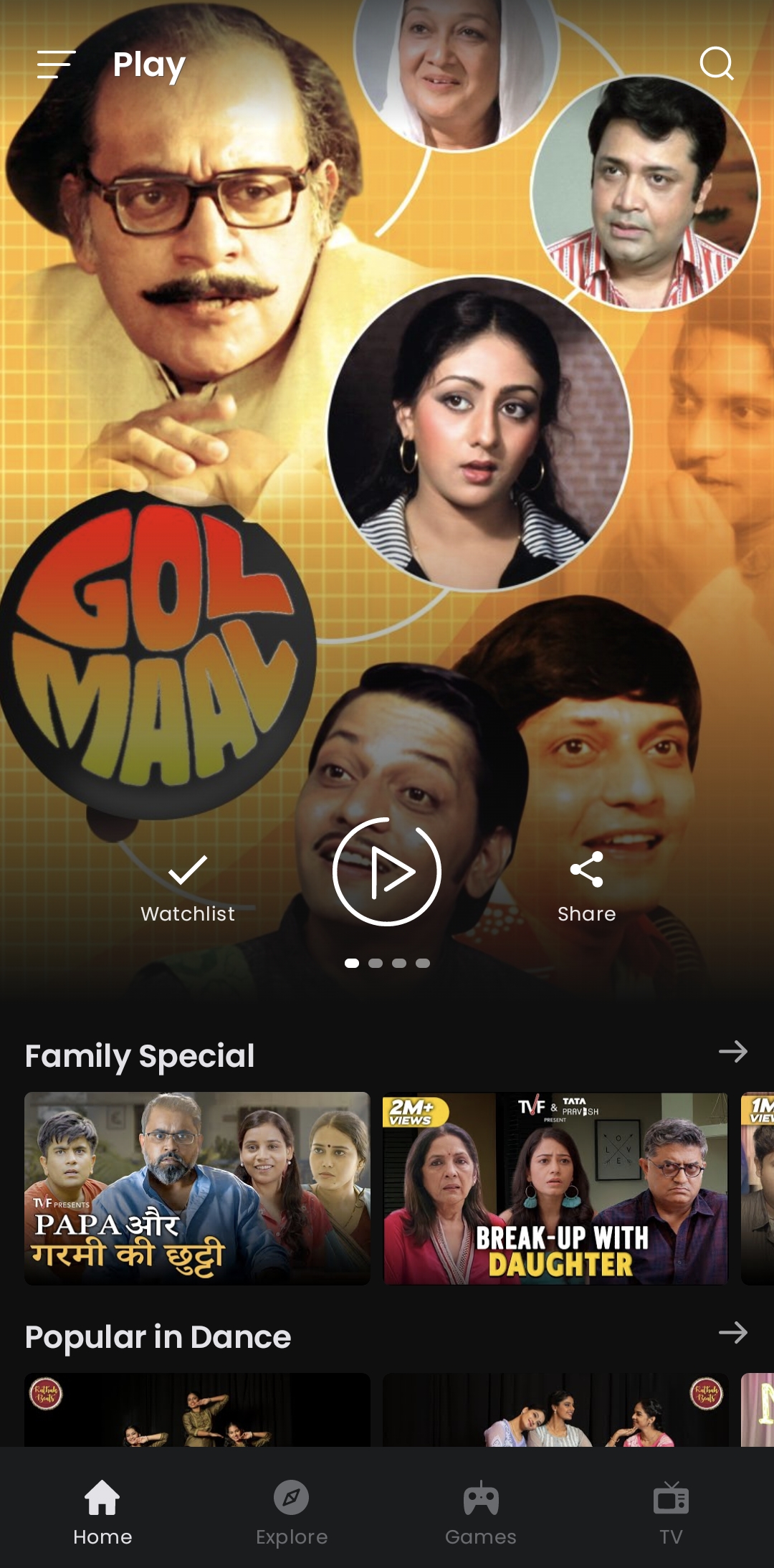Open Break-Up With Daughter video
This screenshot has height=1568, width=774.
click(x=555, y=1188)
